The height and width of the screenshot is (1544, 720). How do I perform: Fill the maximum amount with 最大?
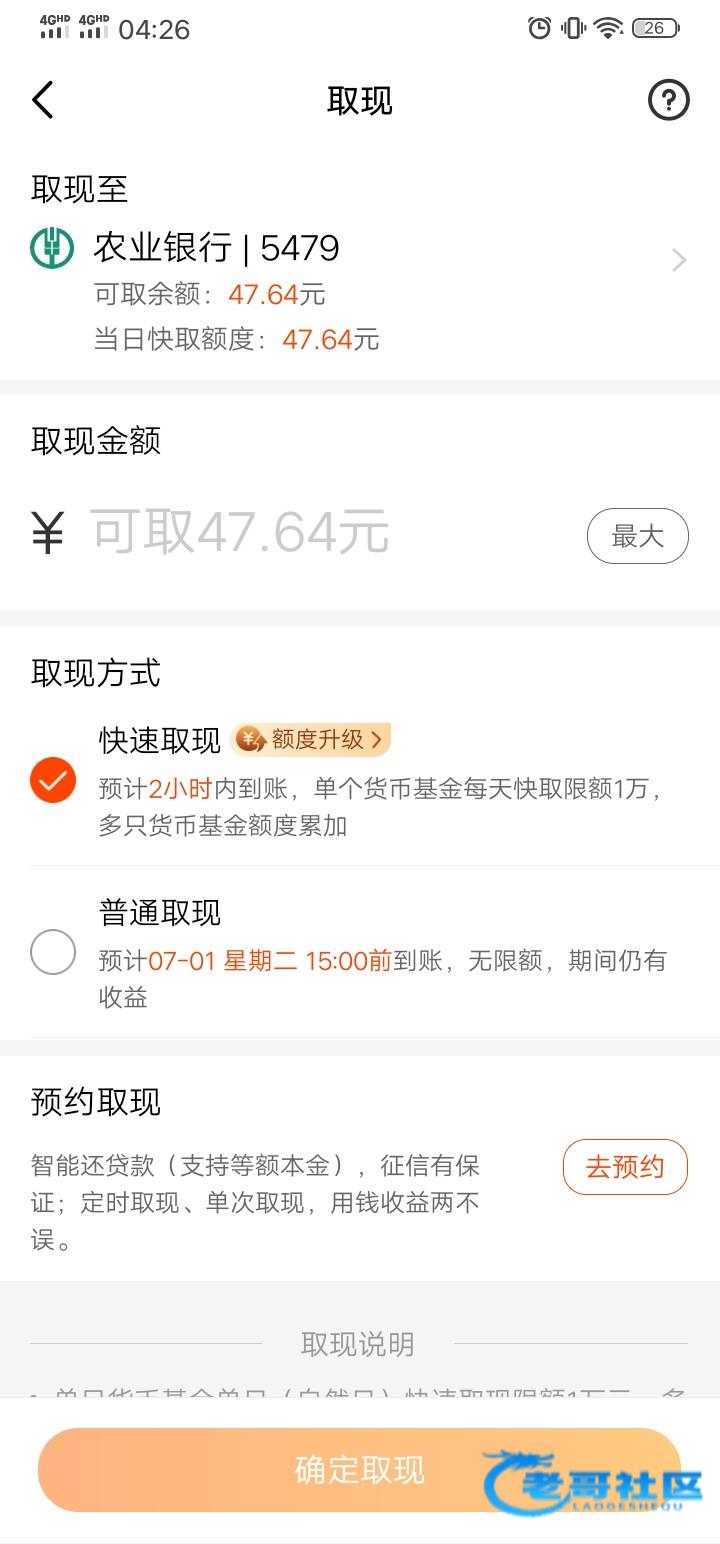638,536
